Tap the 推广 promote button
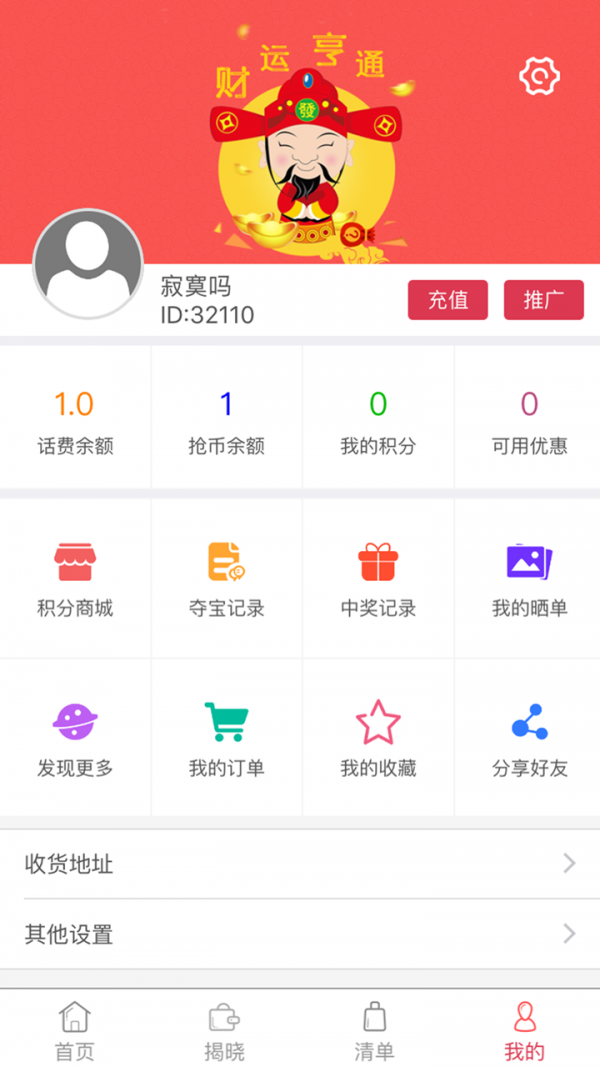Screen dimensions: 600x1067 click(x=543, y=300)
